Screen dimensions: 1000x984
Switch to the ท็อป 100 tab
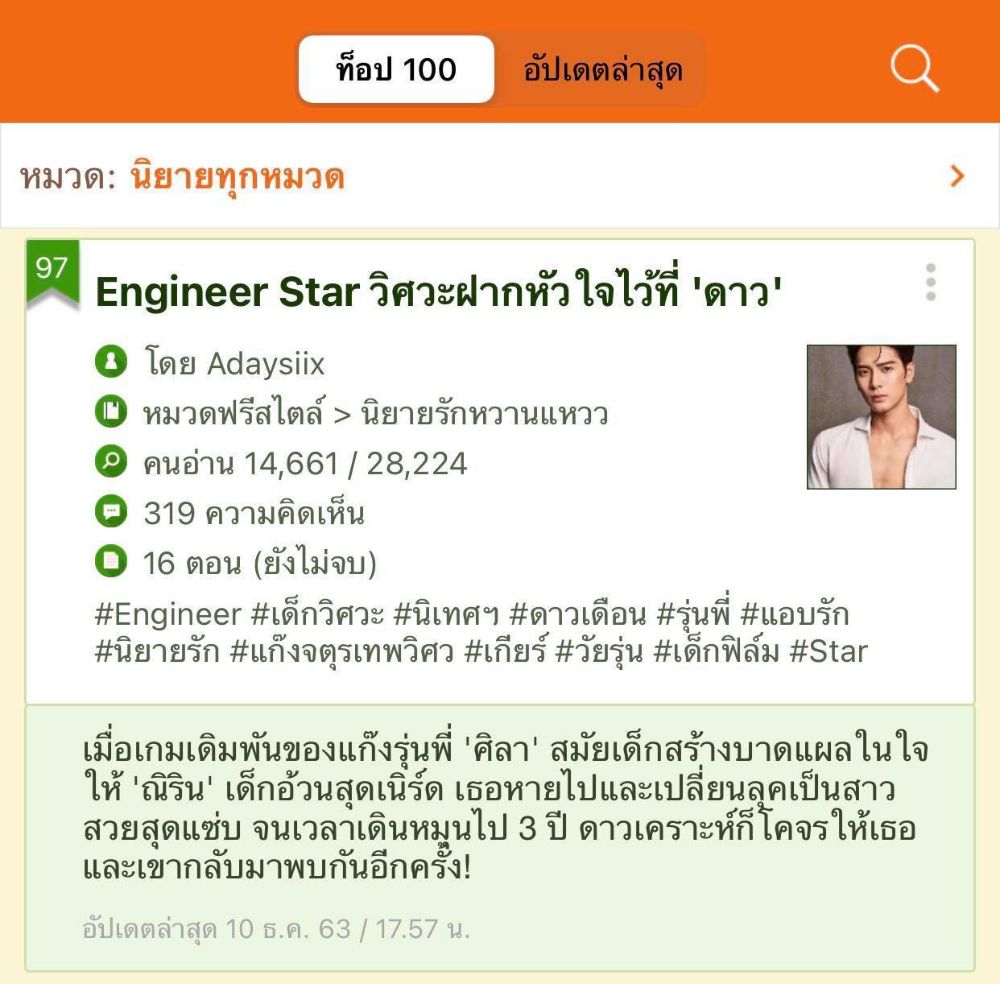pyautogui.click(x=396, y=69)
